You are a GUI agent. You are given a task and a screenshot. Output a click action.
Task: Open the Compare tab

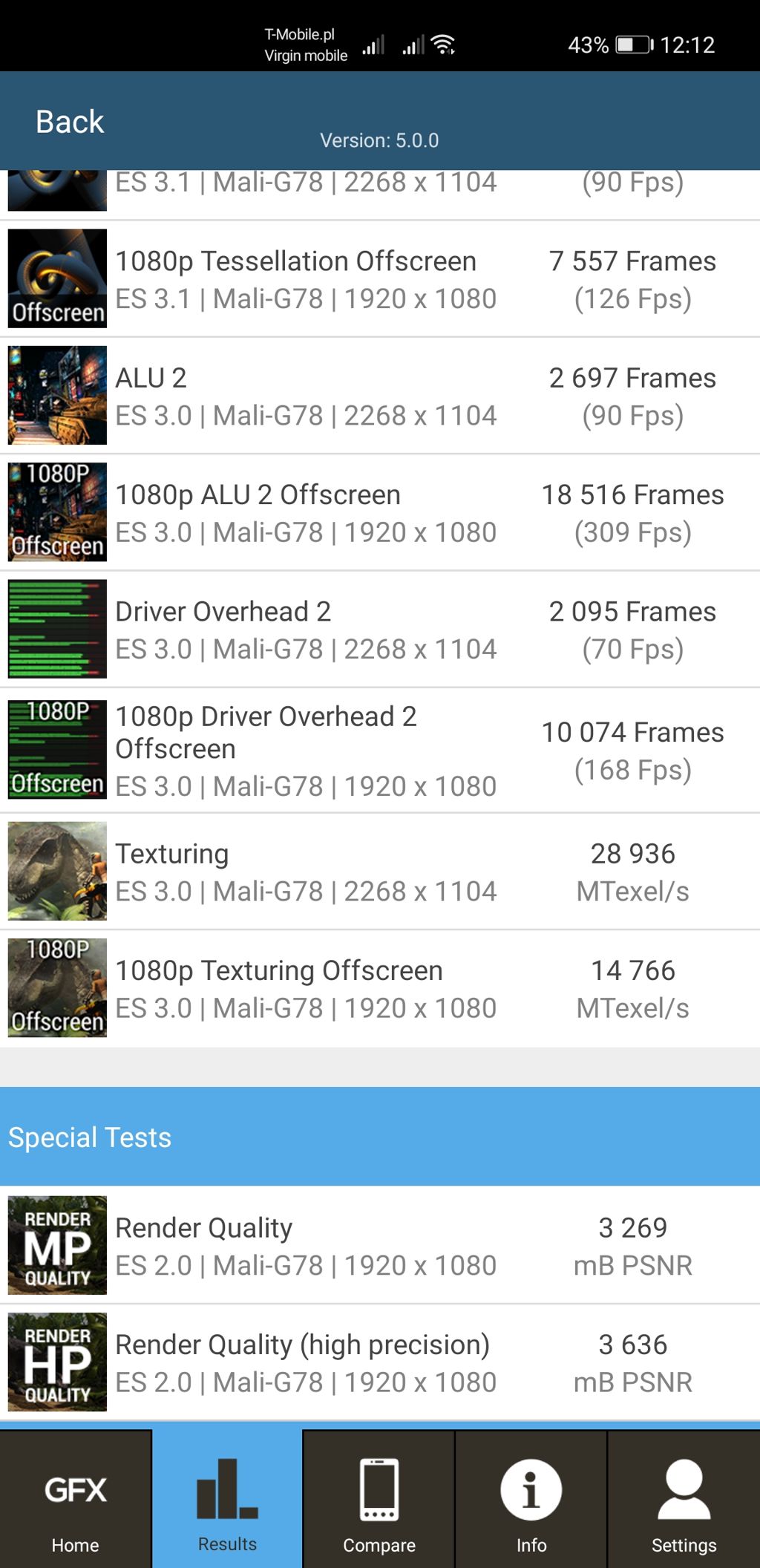pyautogui.click(x=379, y=1501)
